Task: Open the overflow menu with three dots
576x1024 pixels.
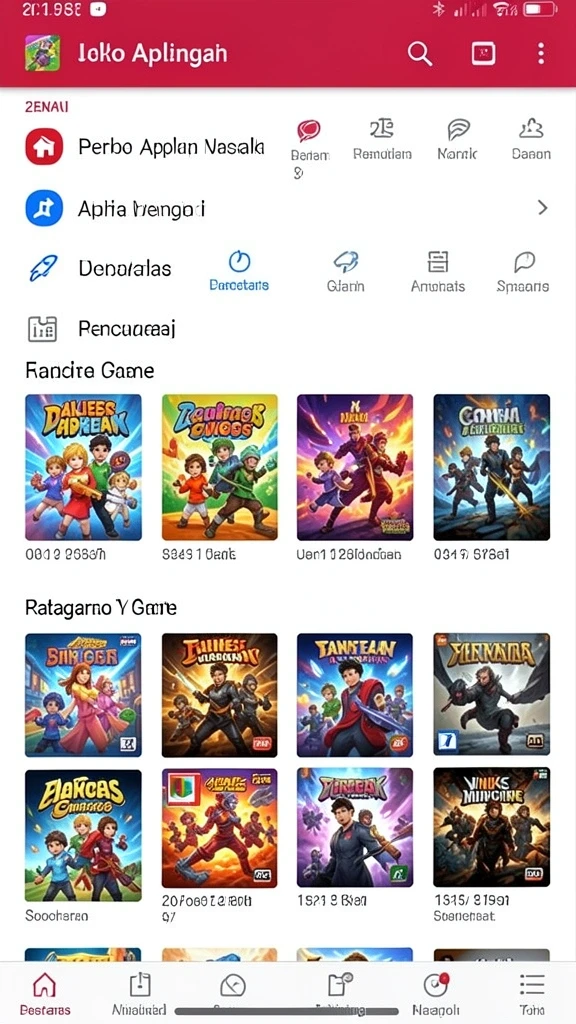Action: [x=541, y=54]
